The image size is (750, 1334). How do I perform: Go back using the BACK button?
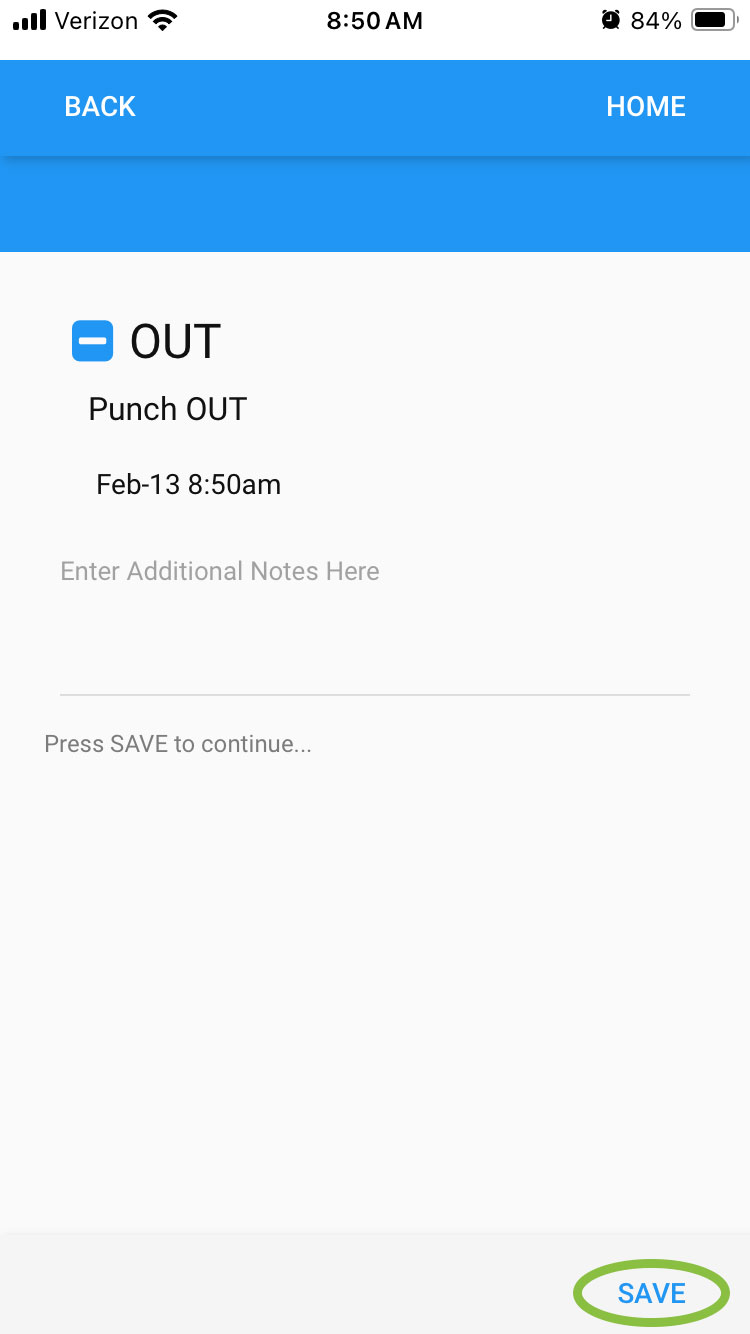coord(100,107)
